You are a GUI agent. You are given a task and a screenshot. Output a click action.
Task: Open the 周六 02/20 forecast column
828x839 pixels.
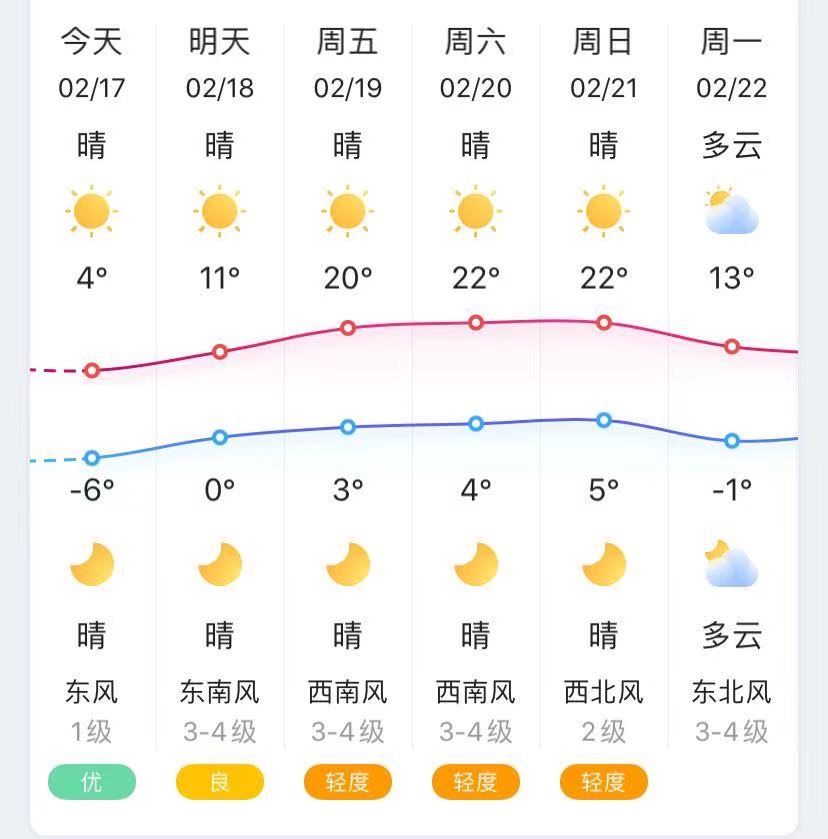476,64
